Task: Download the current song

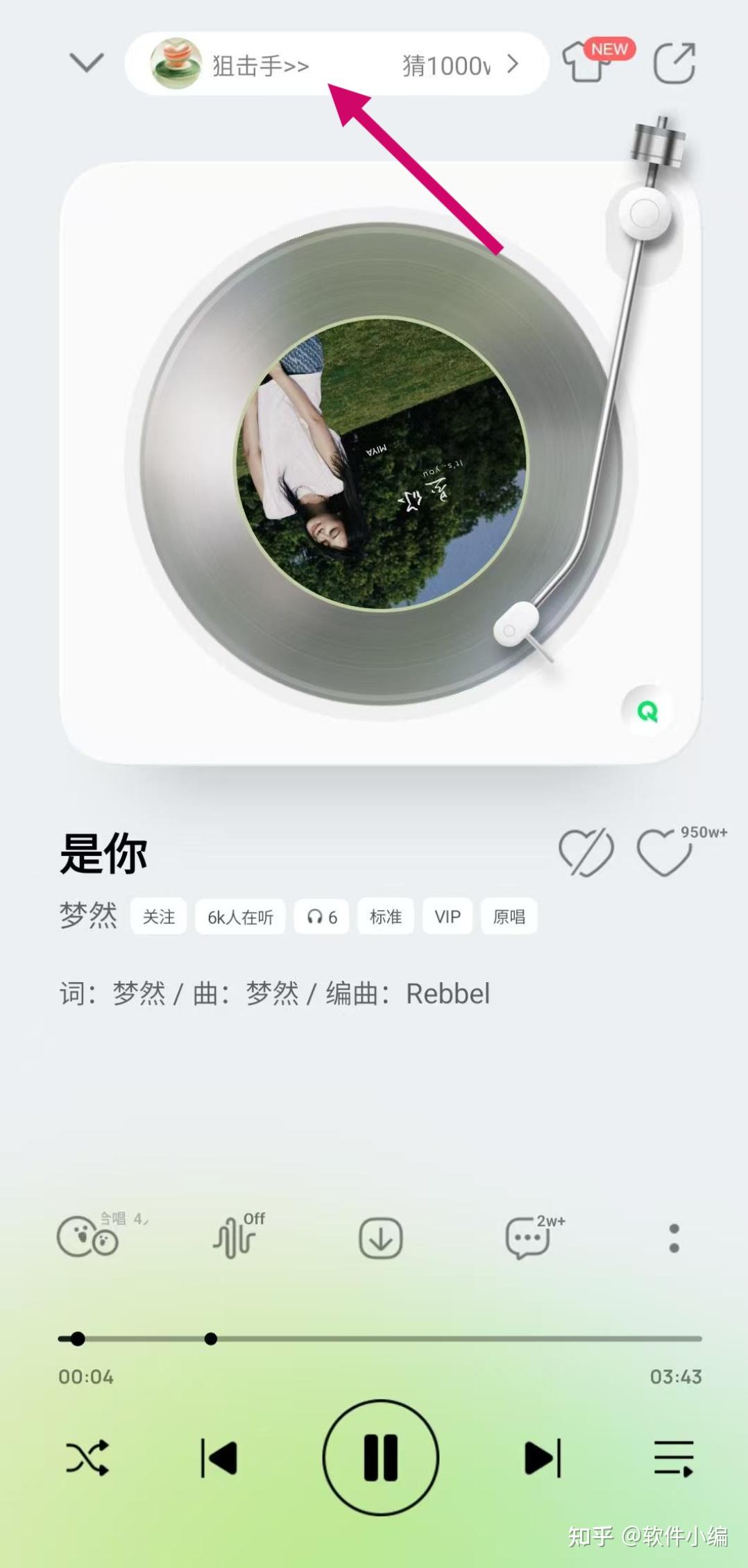Action: pos(379,1238)
